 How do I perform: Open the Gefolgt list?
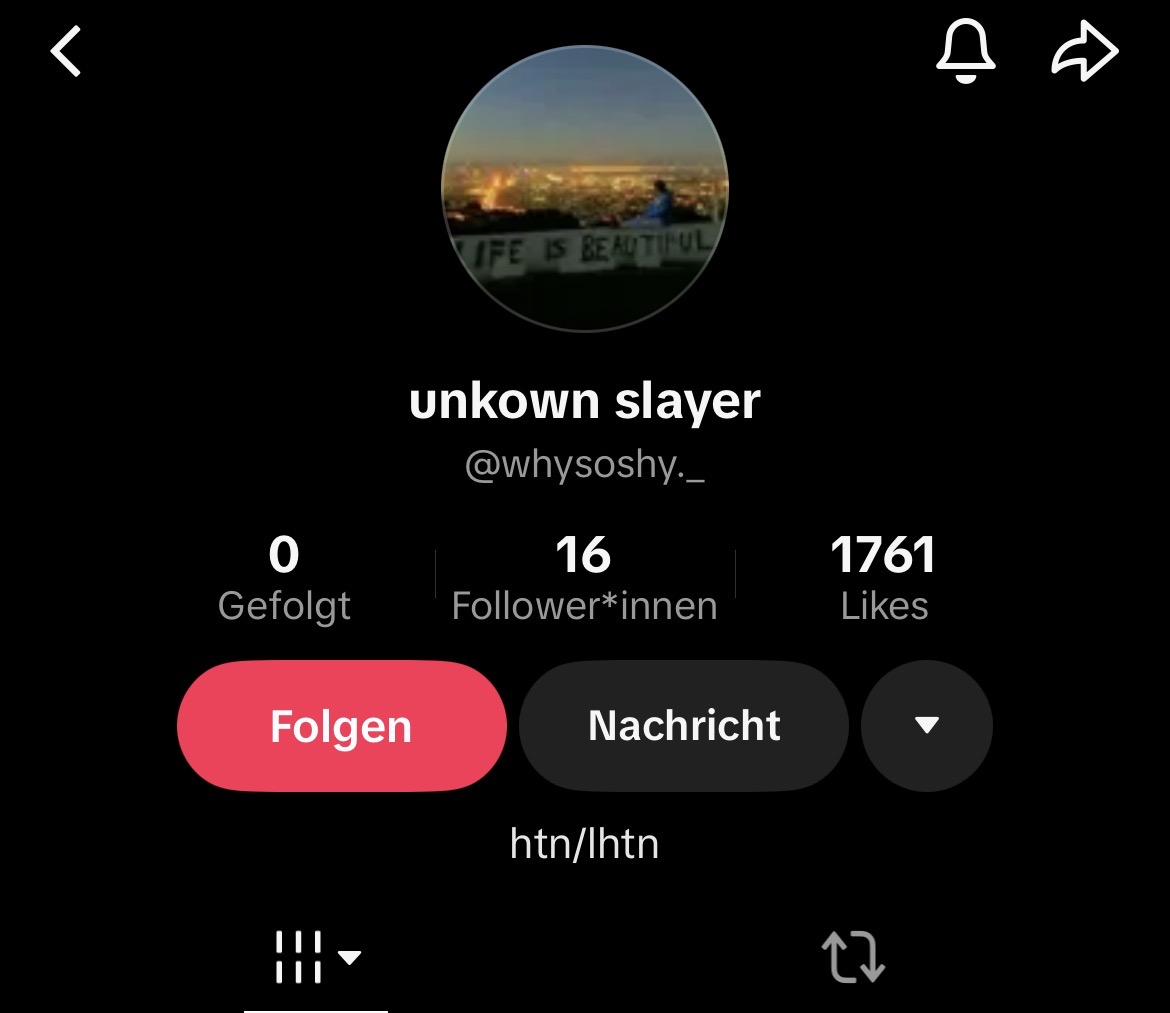point(284,579)
